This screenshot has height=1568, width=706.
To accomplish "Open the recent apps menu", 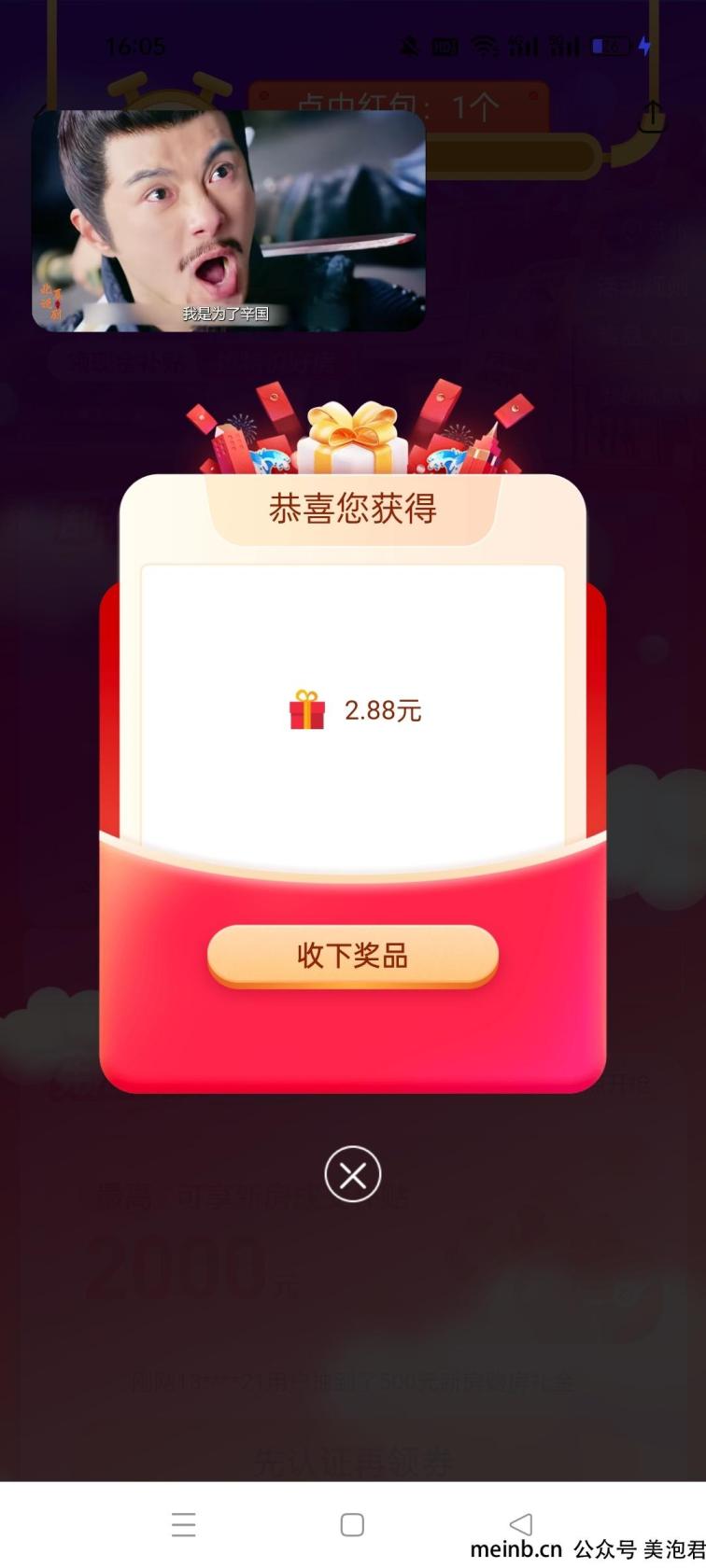I will coord(184,1524).
